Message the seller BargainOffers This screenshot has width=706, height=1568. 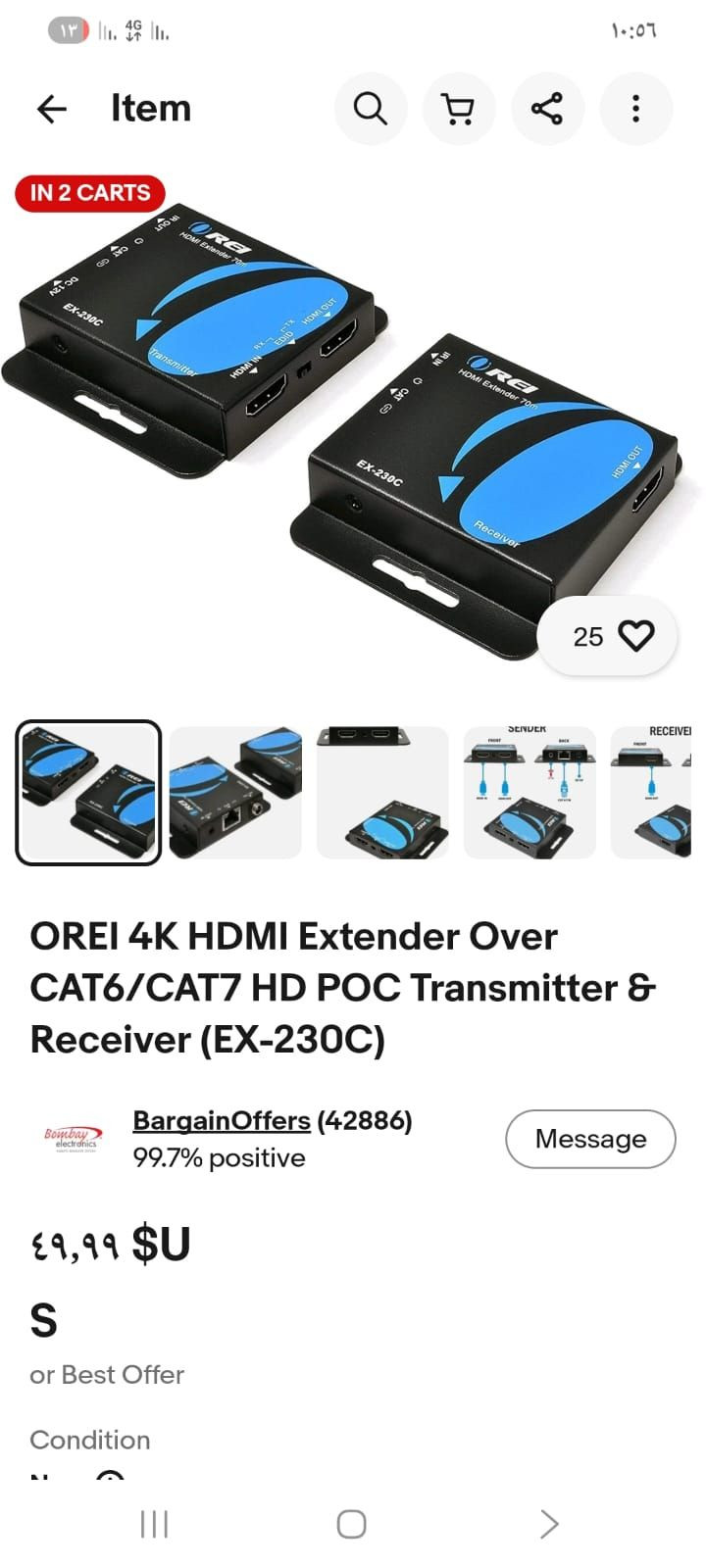point(590,1139)
